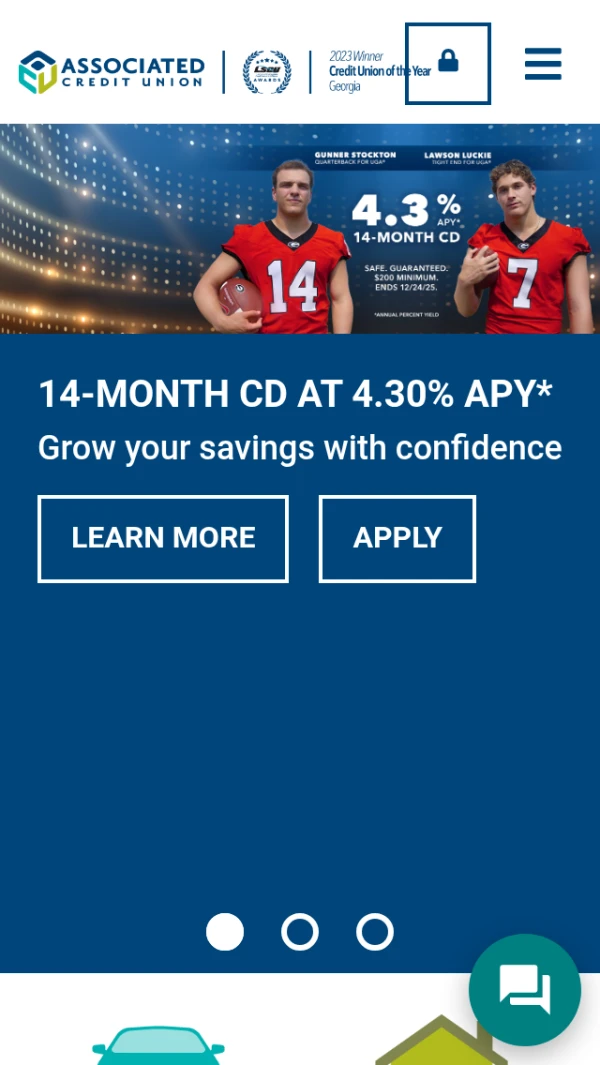Jump to the third carousel slide
Screen dimensions: 600x1065
coord(375,932)
